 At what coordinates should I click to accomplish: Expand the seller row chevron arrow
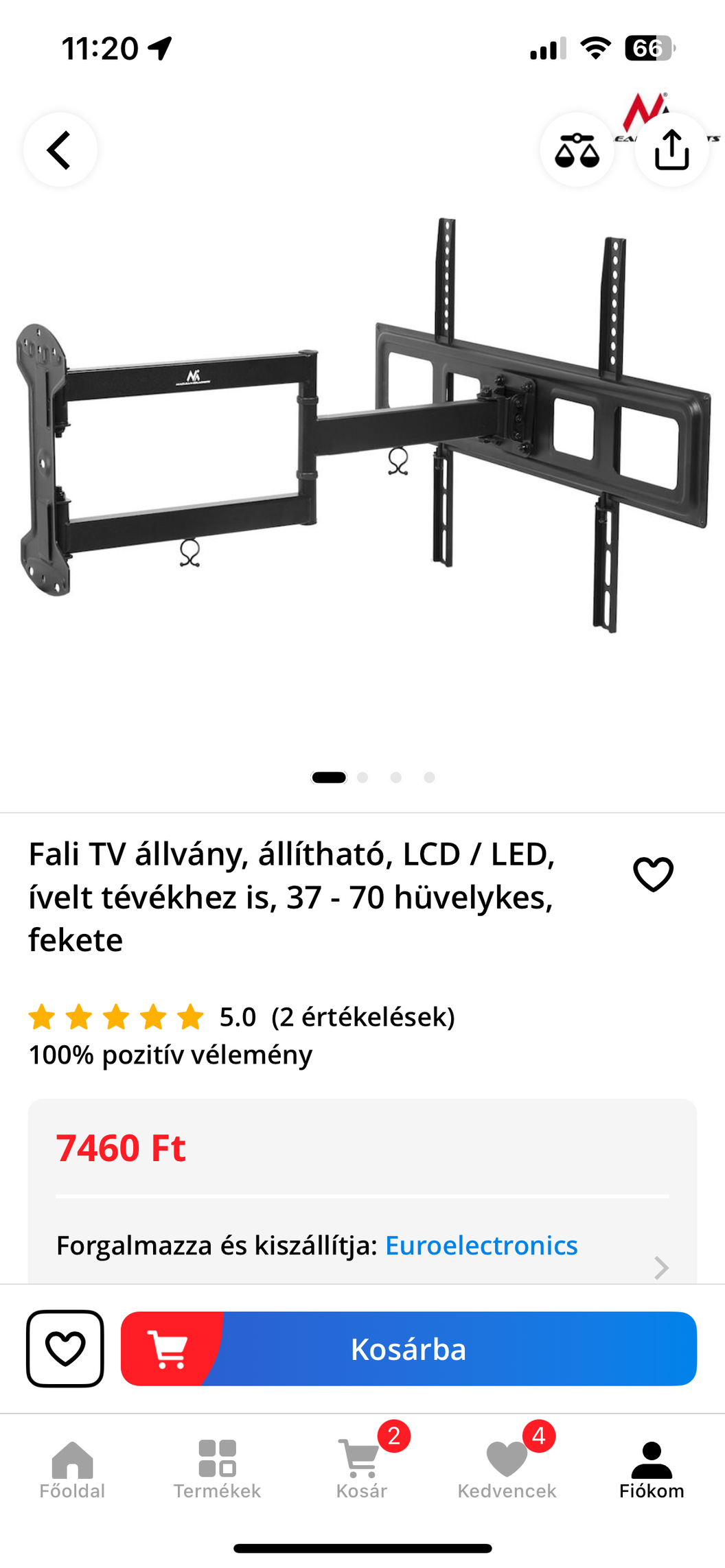click(661, 1267)
